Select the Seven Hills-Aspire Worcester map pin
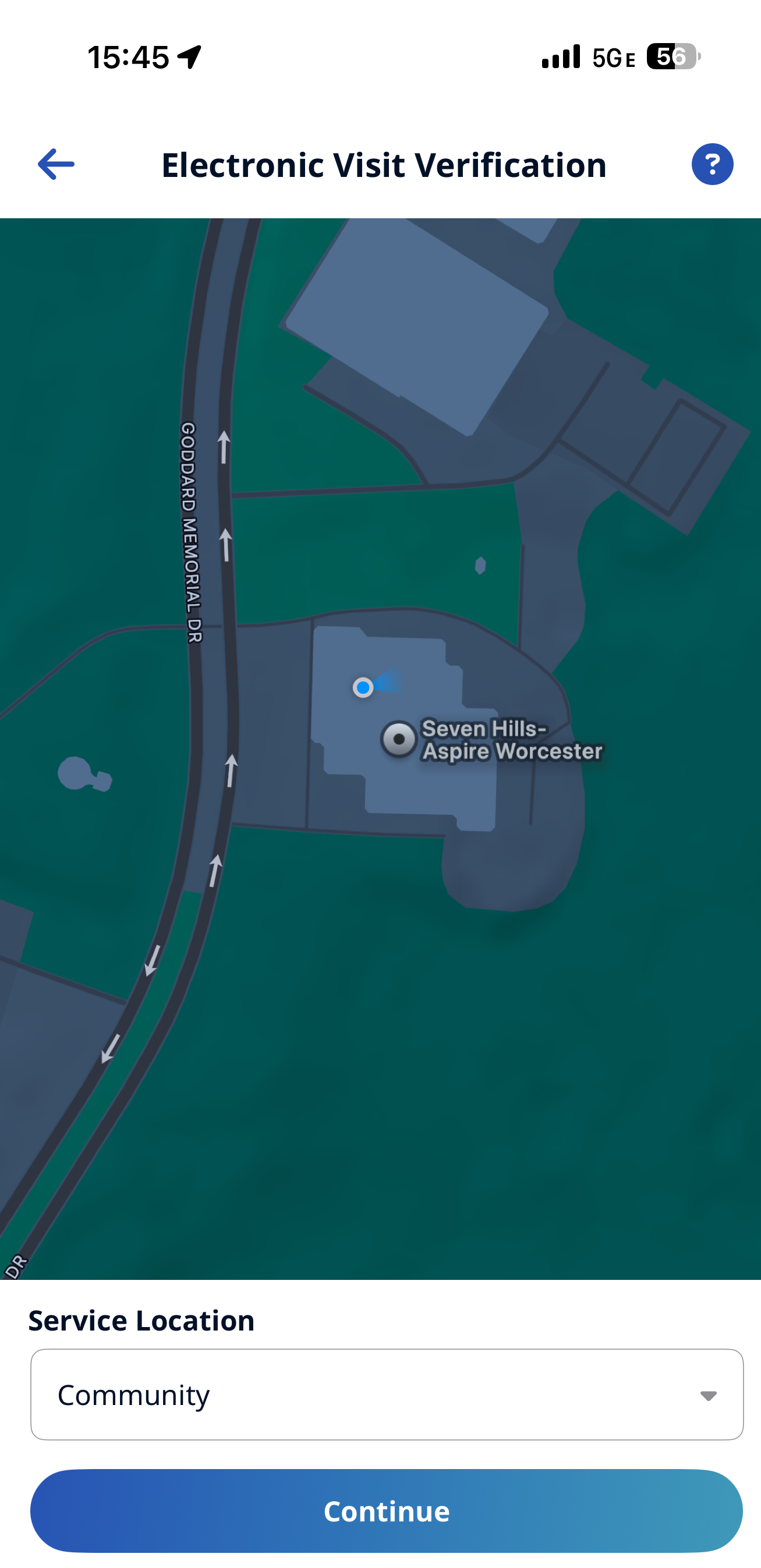The image size is (761, 1568). pos(399,740)
